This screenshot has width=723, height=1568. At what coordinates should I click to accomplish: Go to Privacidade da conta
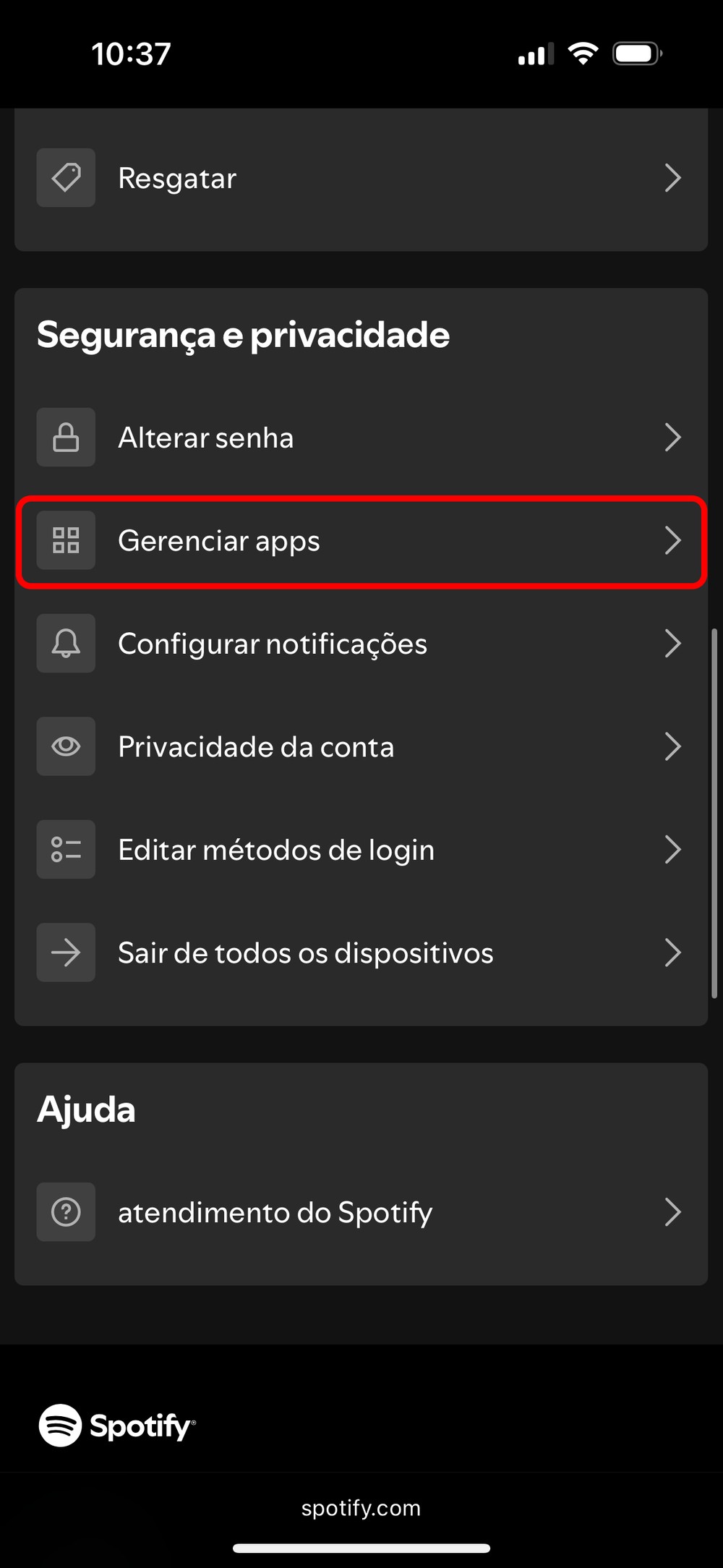[x=360, y=746]
